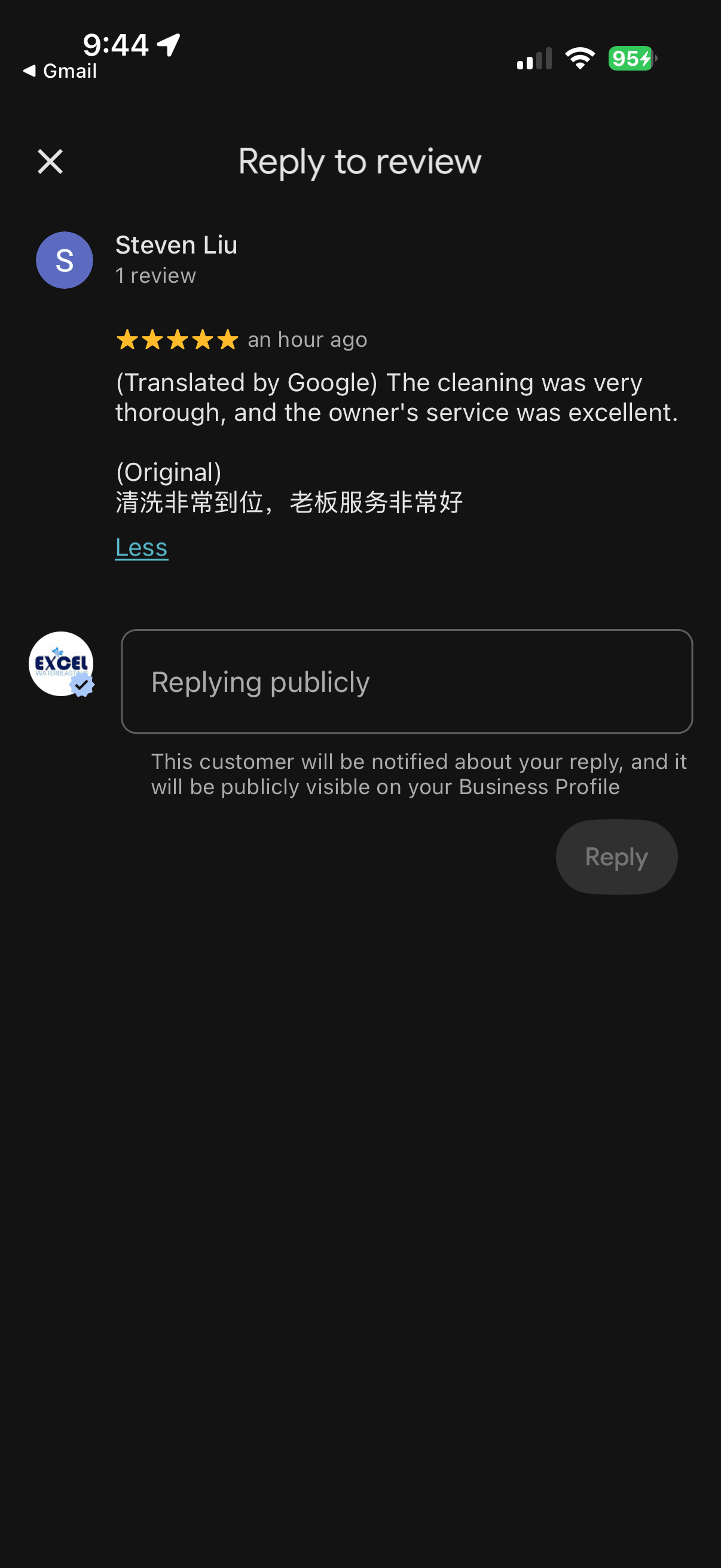Close the Reply to review screen
The width and height of the screenshot is (721, 1568).
pos(50,162)
